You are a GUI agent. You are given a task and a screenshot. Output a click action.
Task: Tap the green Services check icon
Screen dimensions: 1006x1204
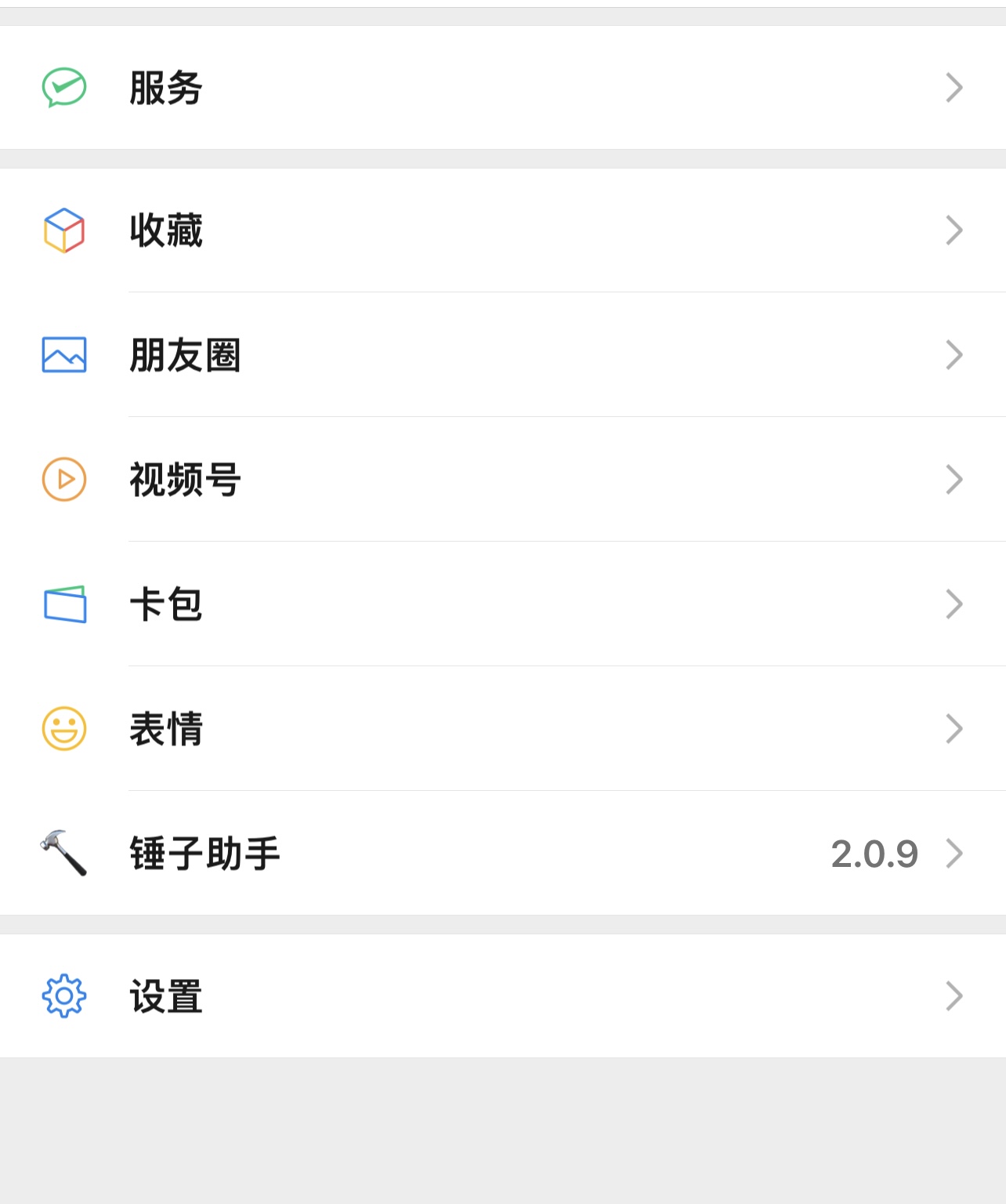(64, 87)
